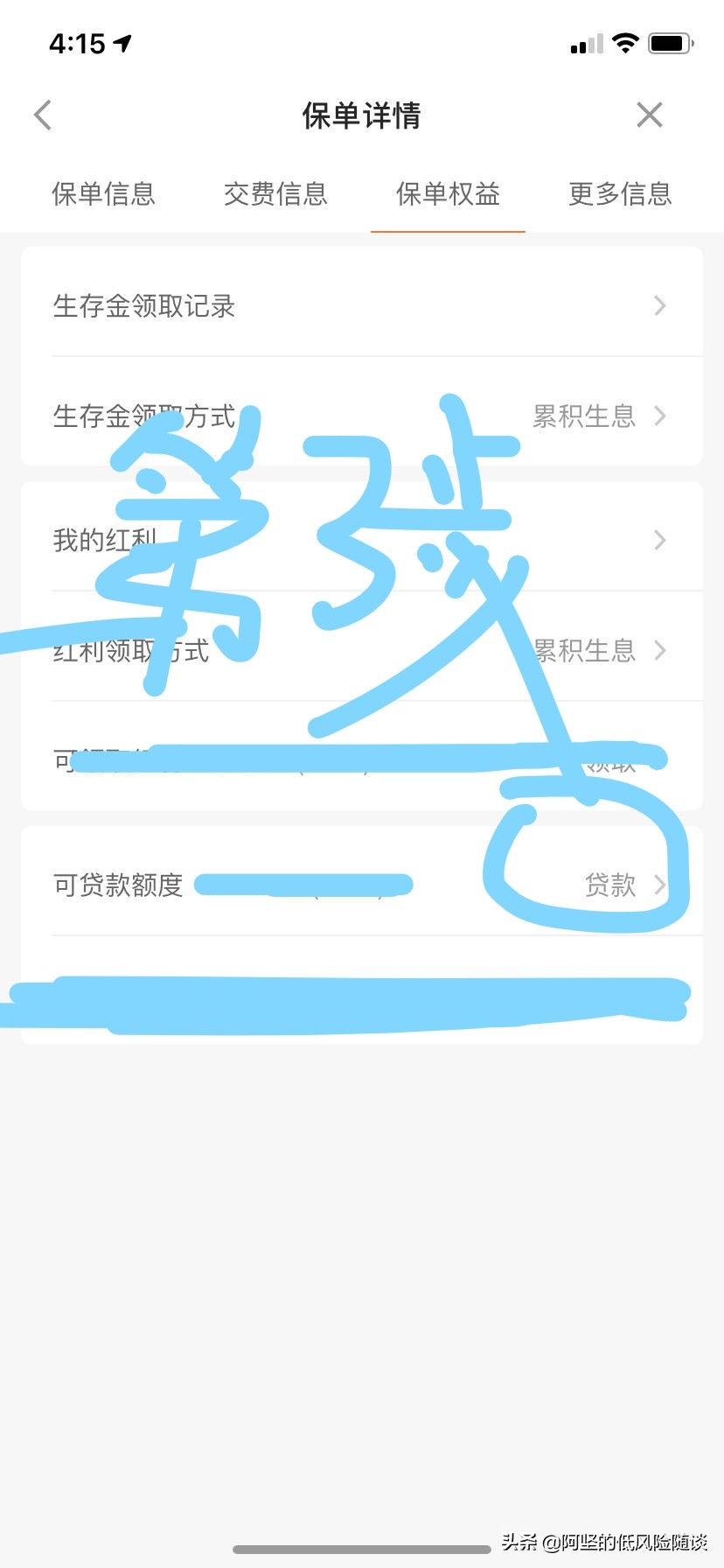Tap the 贷款 circled option
Image resolution: width=724 pixels, height=1568 pixels.
pyautogui.click(x=610, y=885)
